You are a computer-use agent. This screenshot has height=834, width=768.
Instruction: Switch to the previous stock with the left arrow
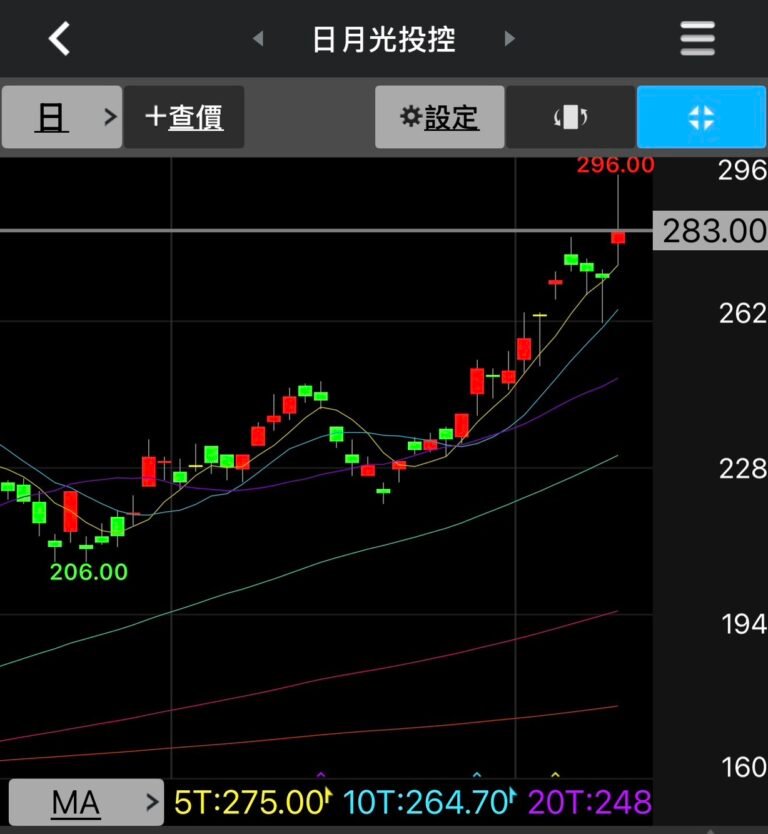pos(258,39)
